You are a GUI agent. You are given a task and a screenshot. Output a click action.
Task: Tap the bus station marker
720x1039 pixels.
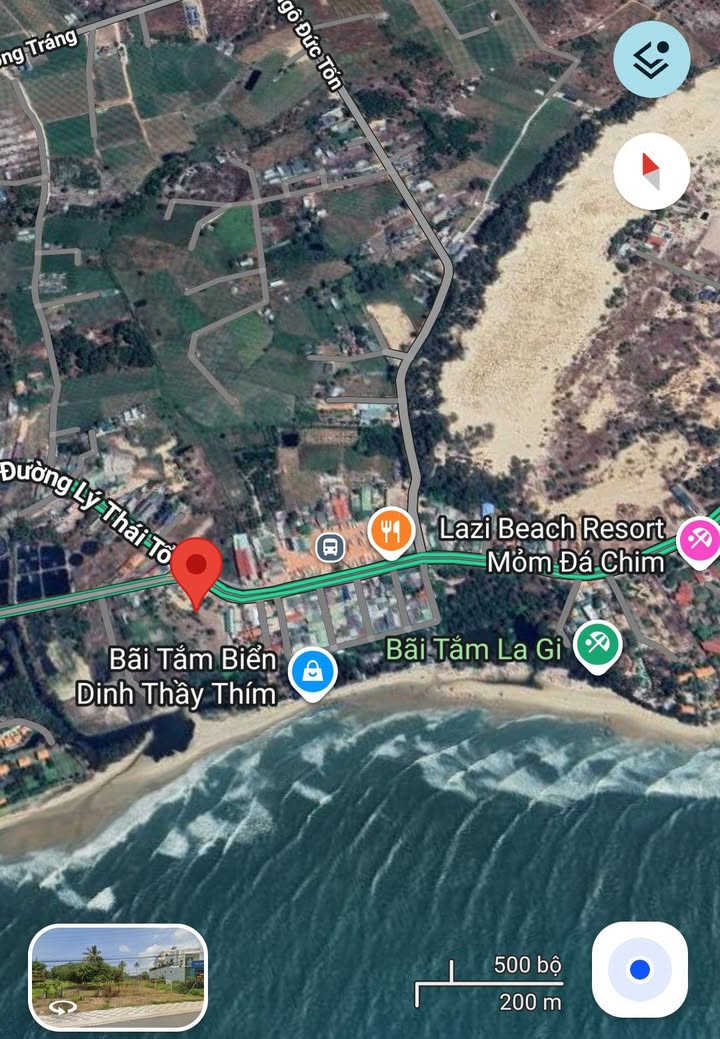pyautogui.click(x=331, y=547)
